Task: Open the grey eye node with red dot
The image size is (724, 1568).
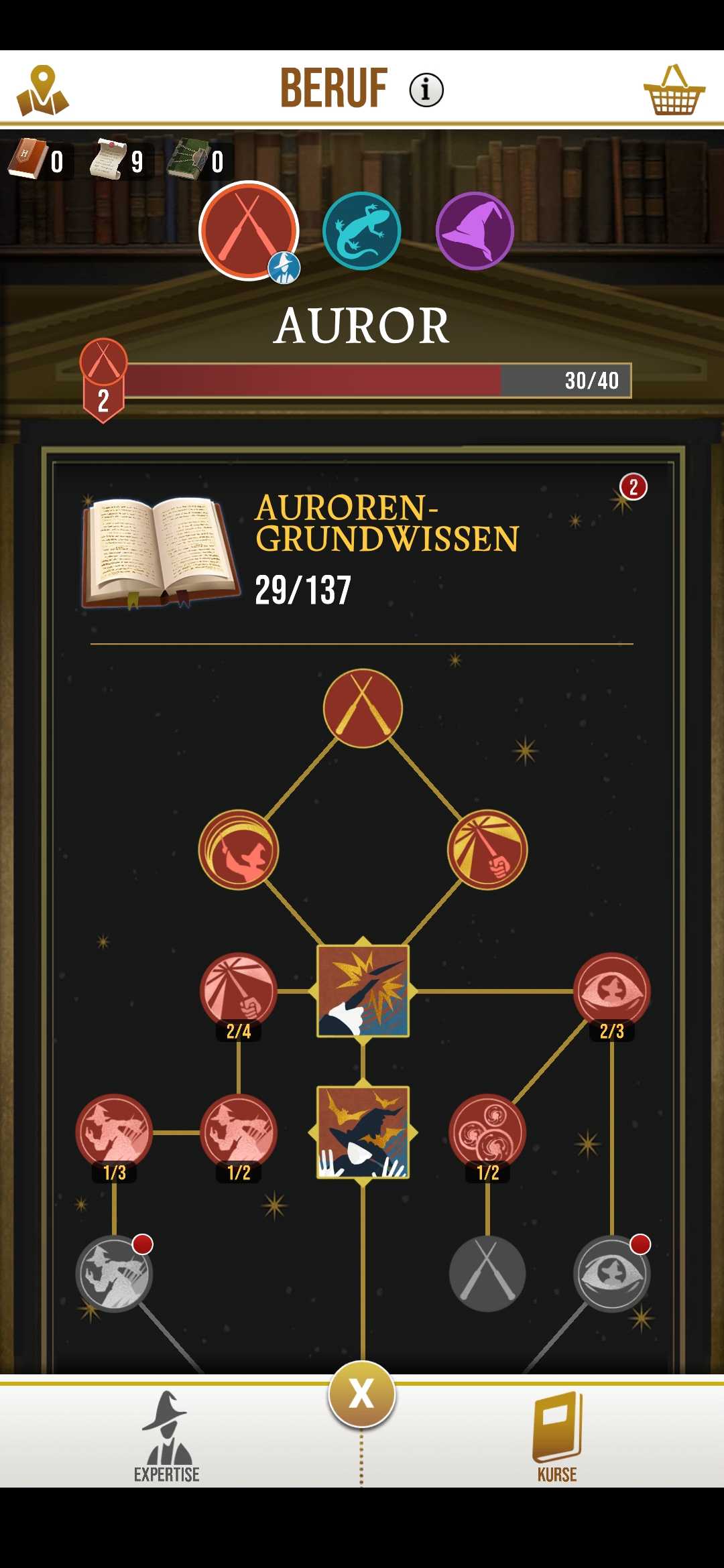Action: [x=611, y=1273]
